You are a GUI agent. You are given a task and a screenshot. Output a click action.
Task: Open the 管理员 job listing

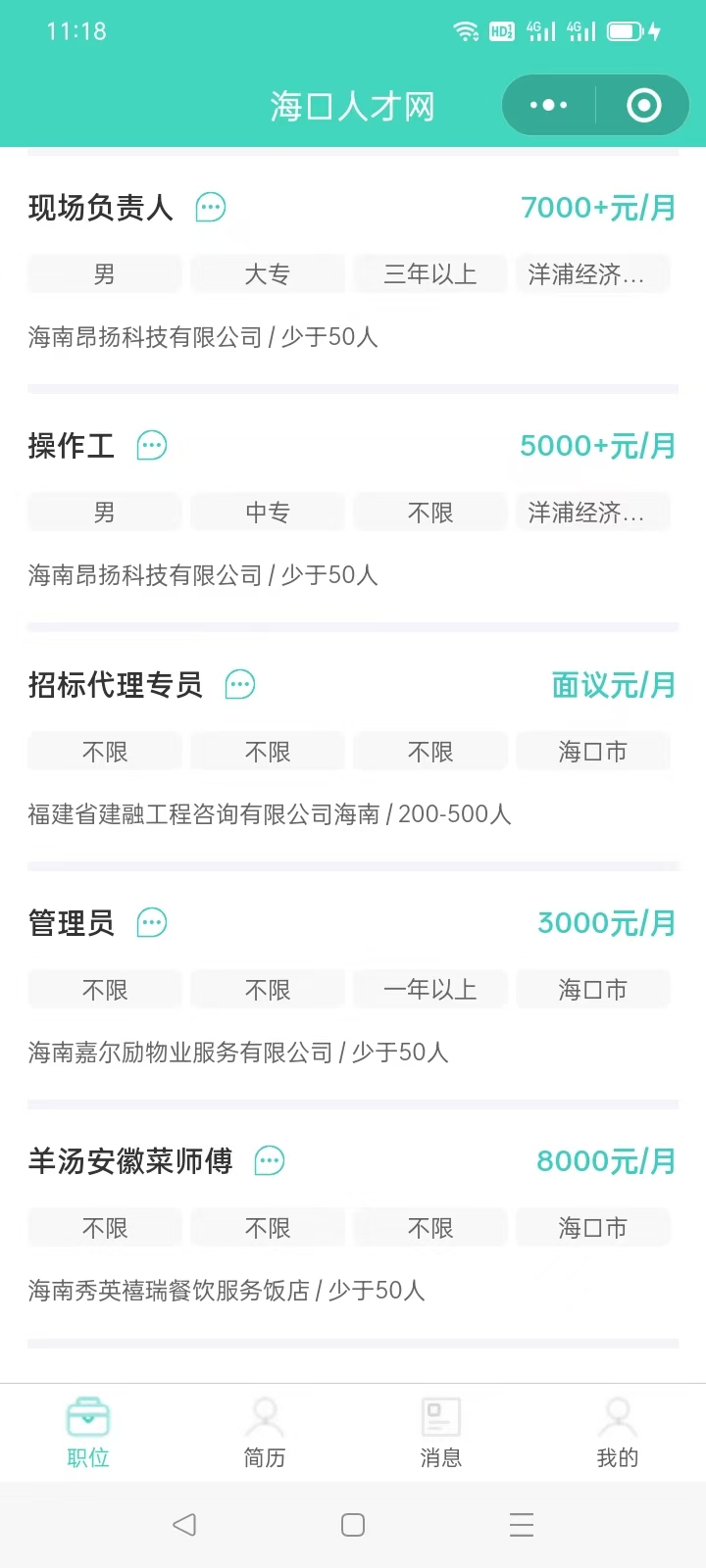click(x=72, y=922)
